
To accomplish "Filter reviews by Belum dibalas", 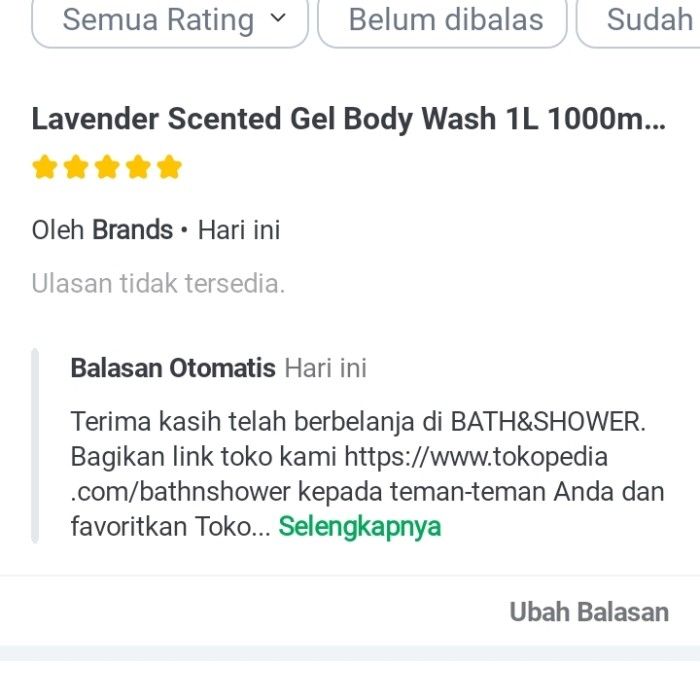I will click(x=444, y=20).
